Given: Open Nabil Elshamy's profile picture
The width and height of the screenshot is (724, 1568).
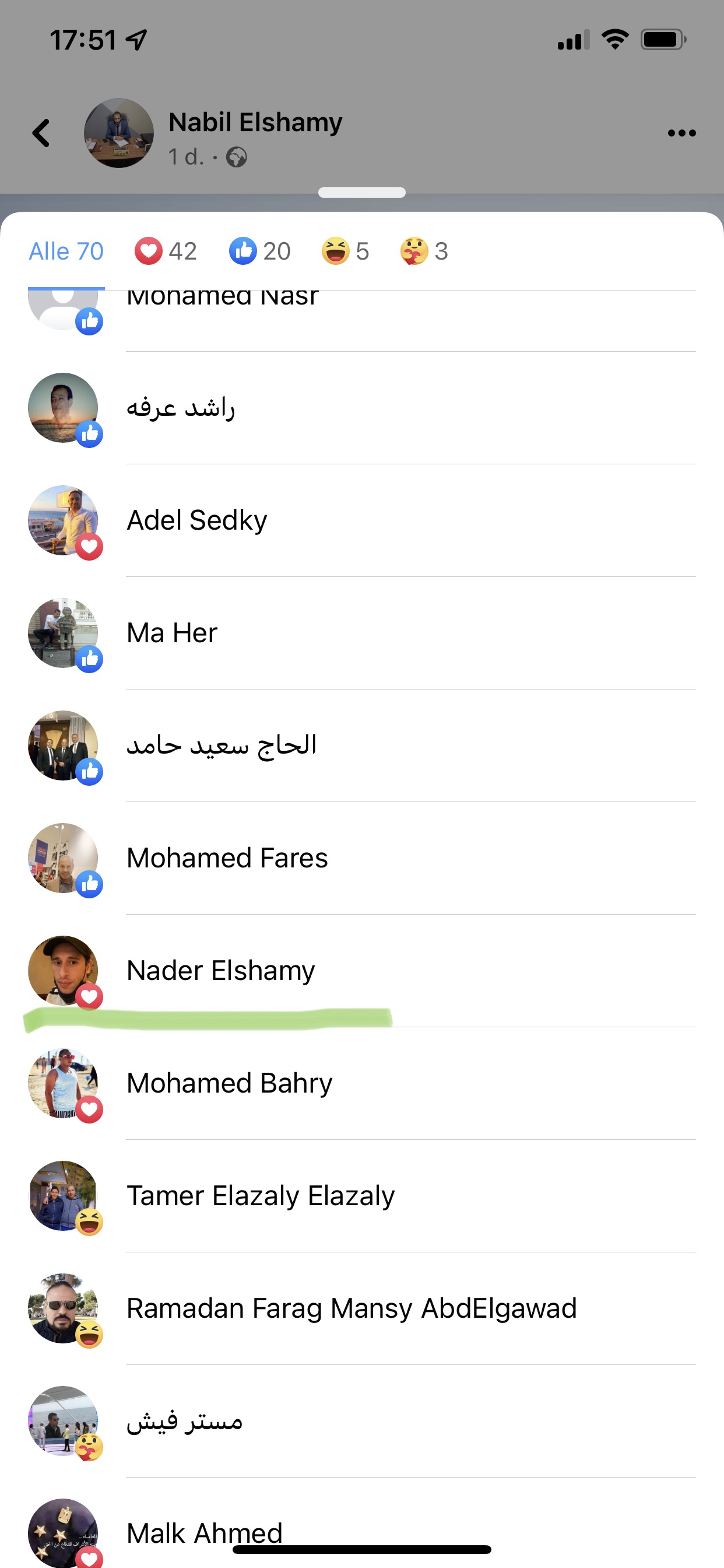Looking at the screenshot, I should tap(119, 132).
